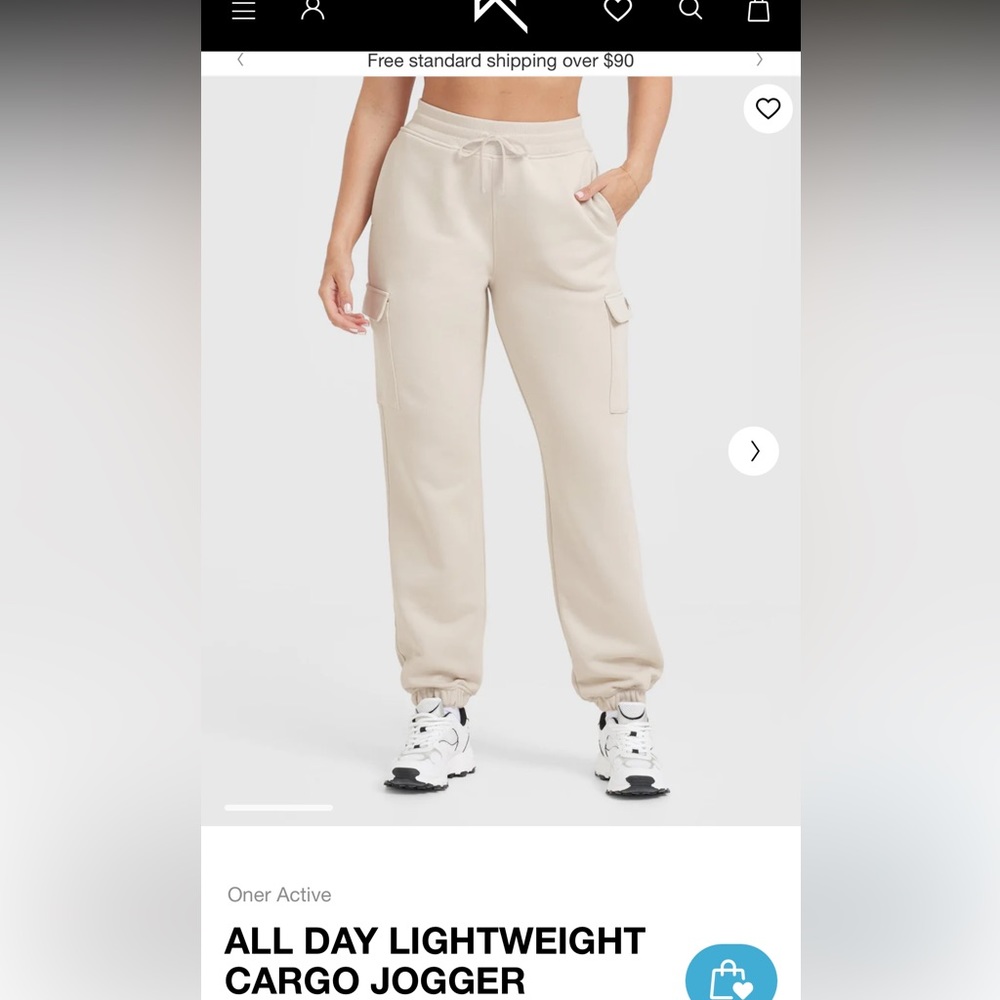Open the account profile icon
Screen dimensions: 1000x1000
pos(313,10)
